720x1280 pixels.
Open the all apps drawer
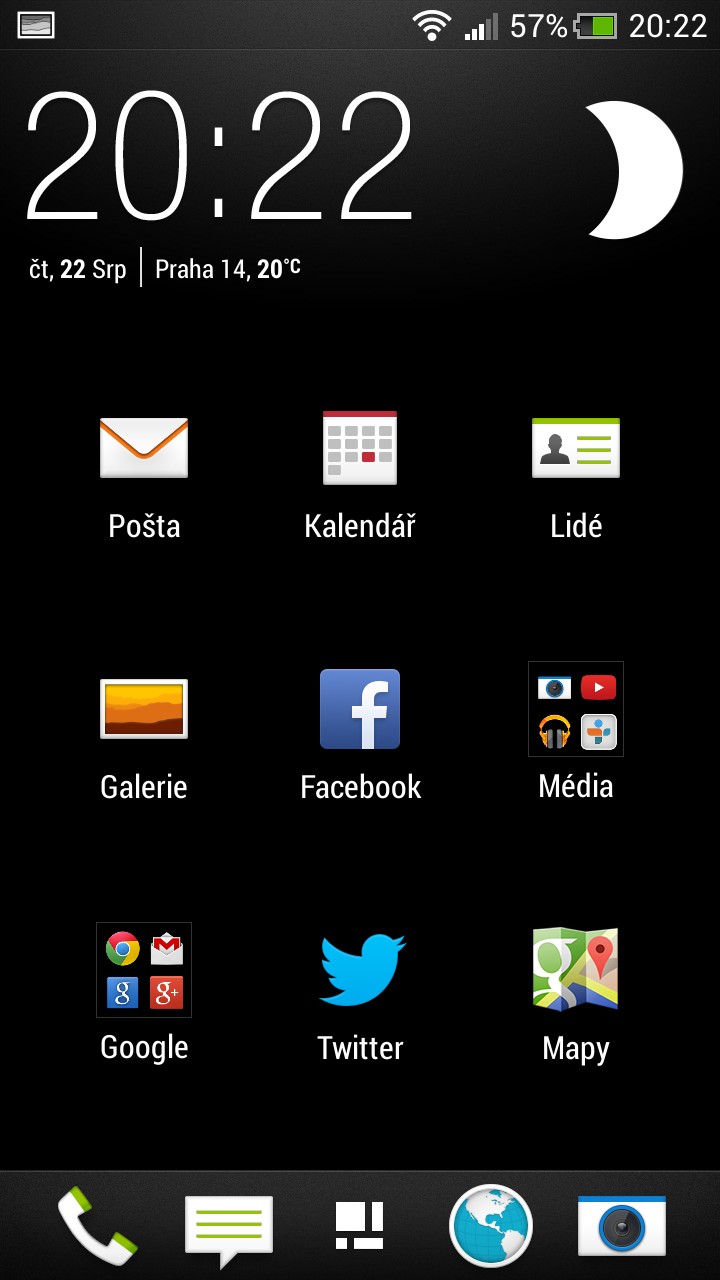(360, 1226)
